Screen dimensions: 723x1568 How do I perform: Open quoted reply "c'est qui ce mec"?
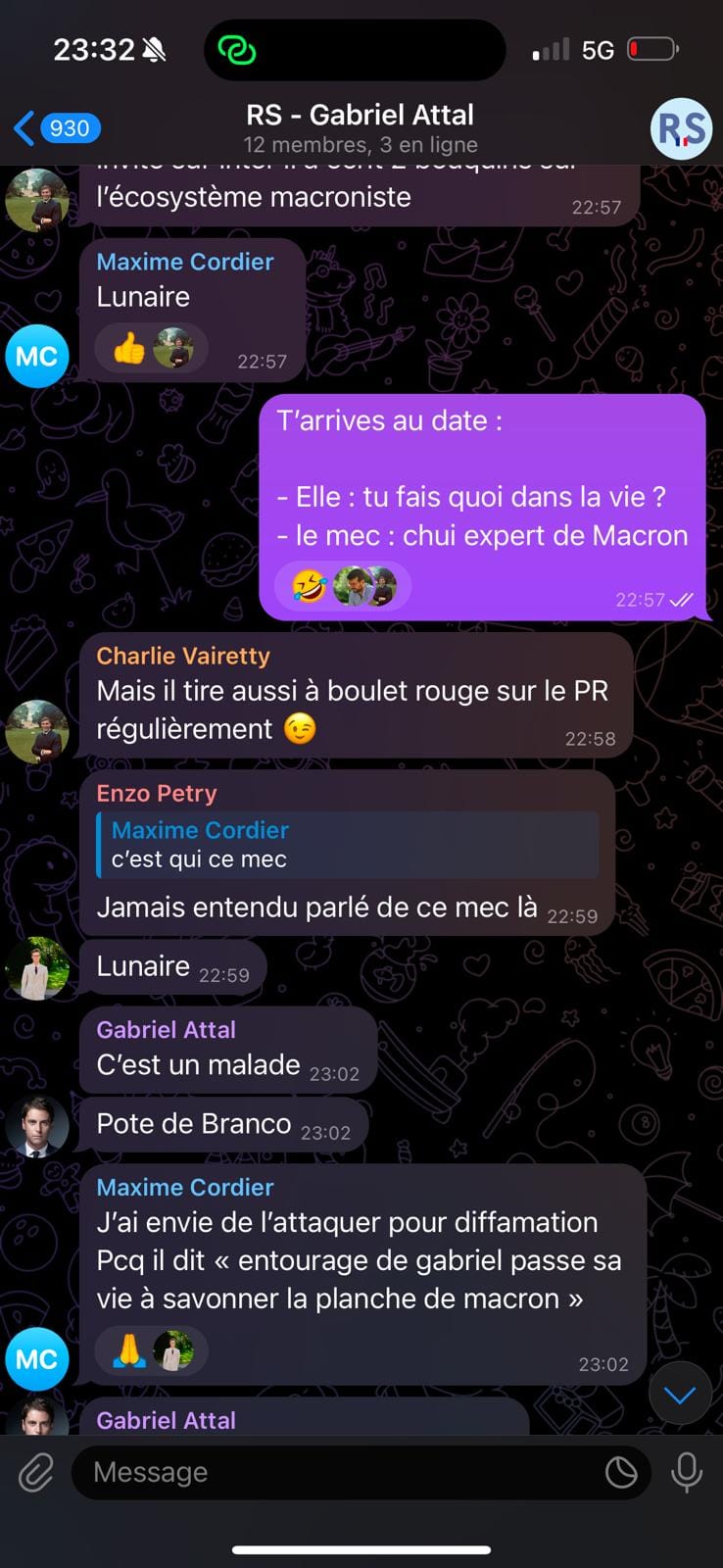coord(348,845)
